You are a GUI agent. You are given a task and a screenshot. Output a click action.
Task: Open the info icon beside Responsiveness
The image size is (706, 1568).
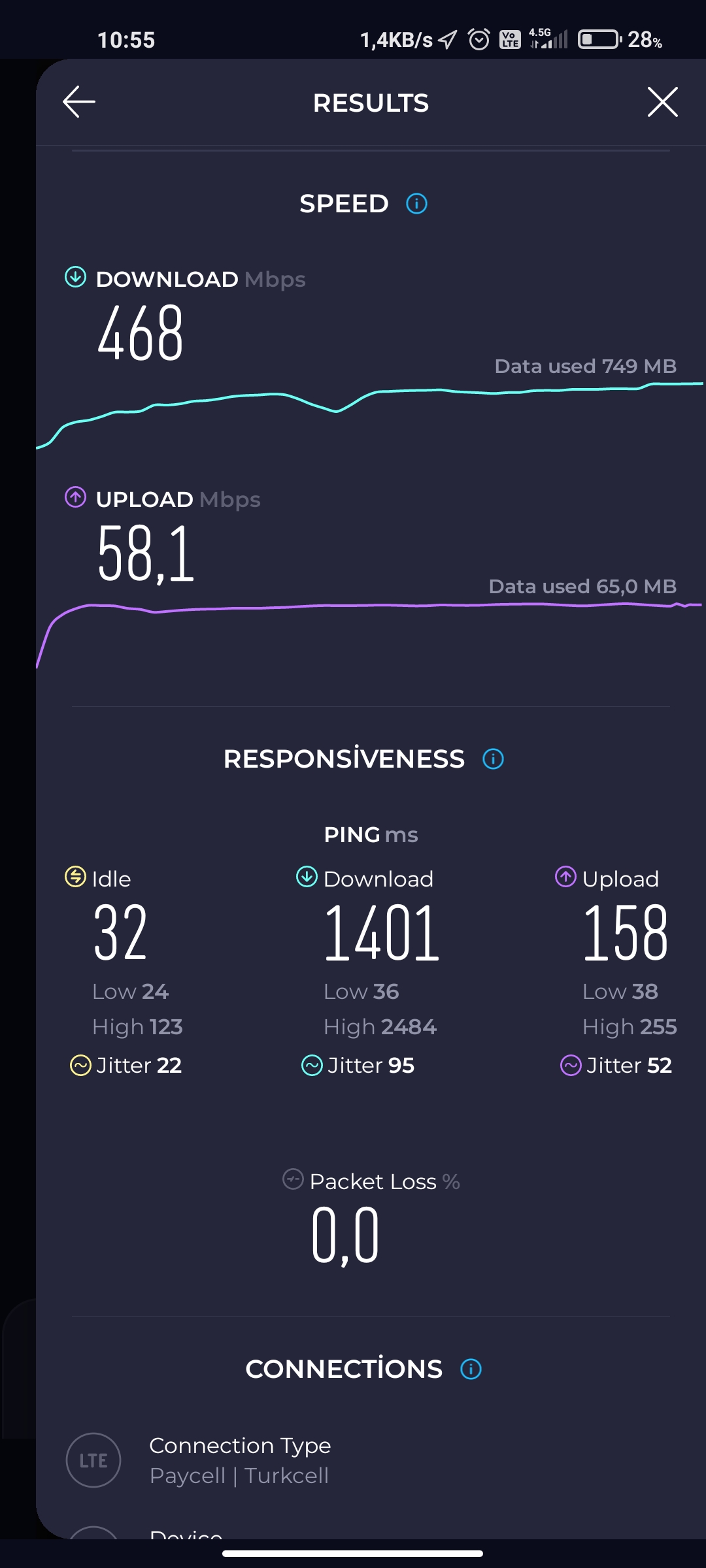tap(493, 759)
